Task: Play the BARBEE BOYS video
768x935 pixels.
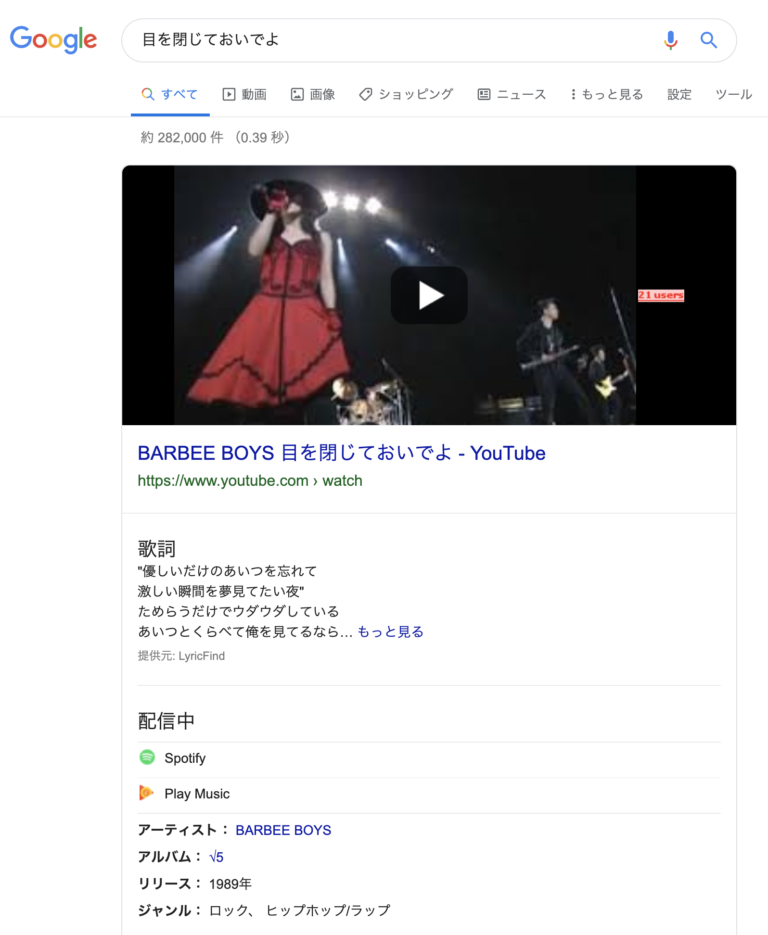Action: [x=429, y=295]
